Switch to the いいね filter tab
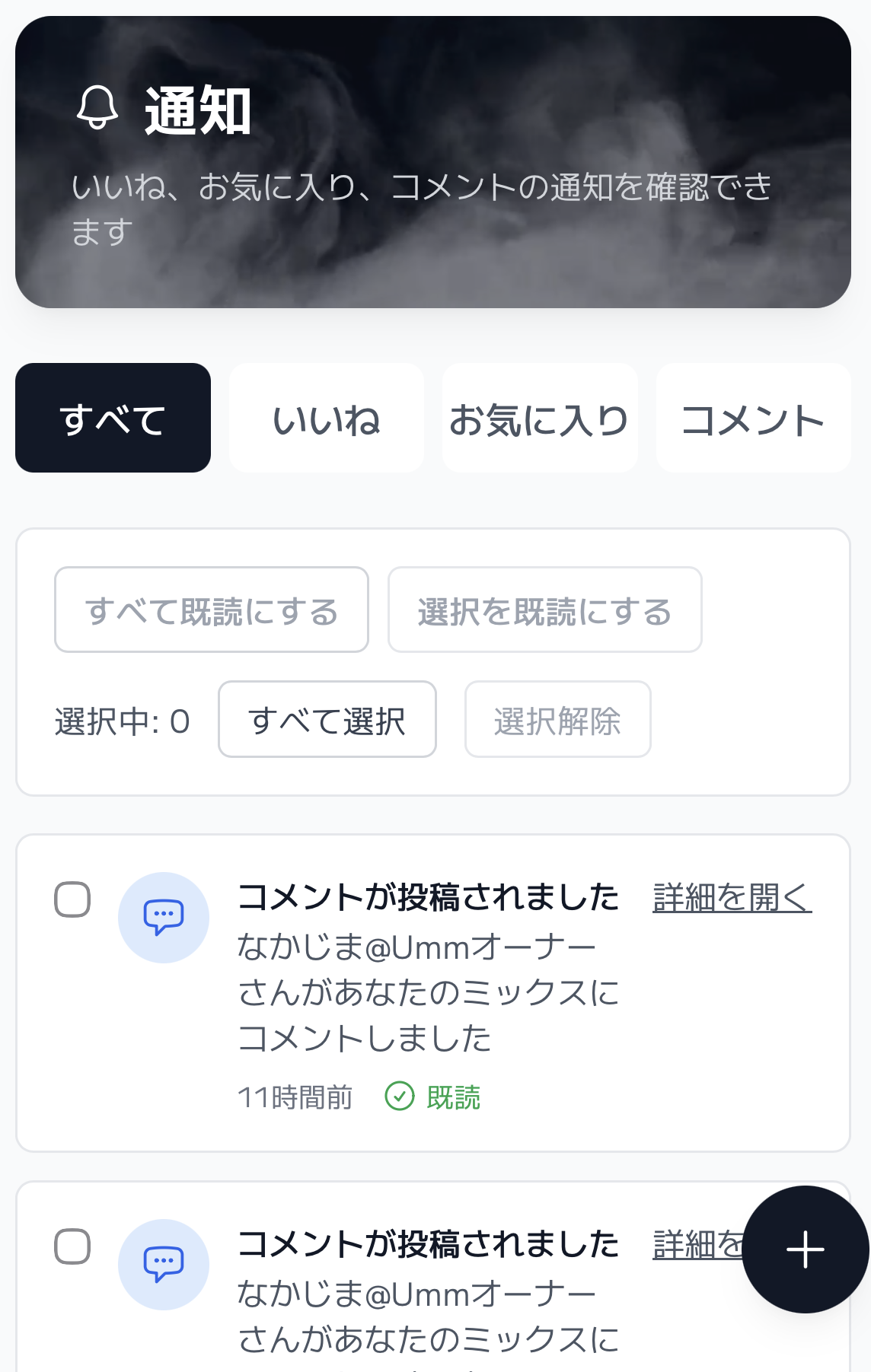Viewport: 871px width, 1372px height. pos(326,417)
